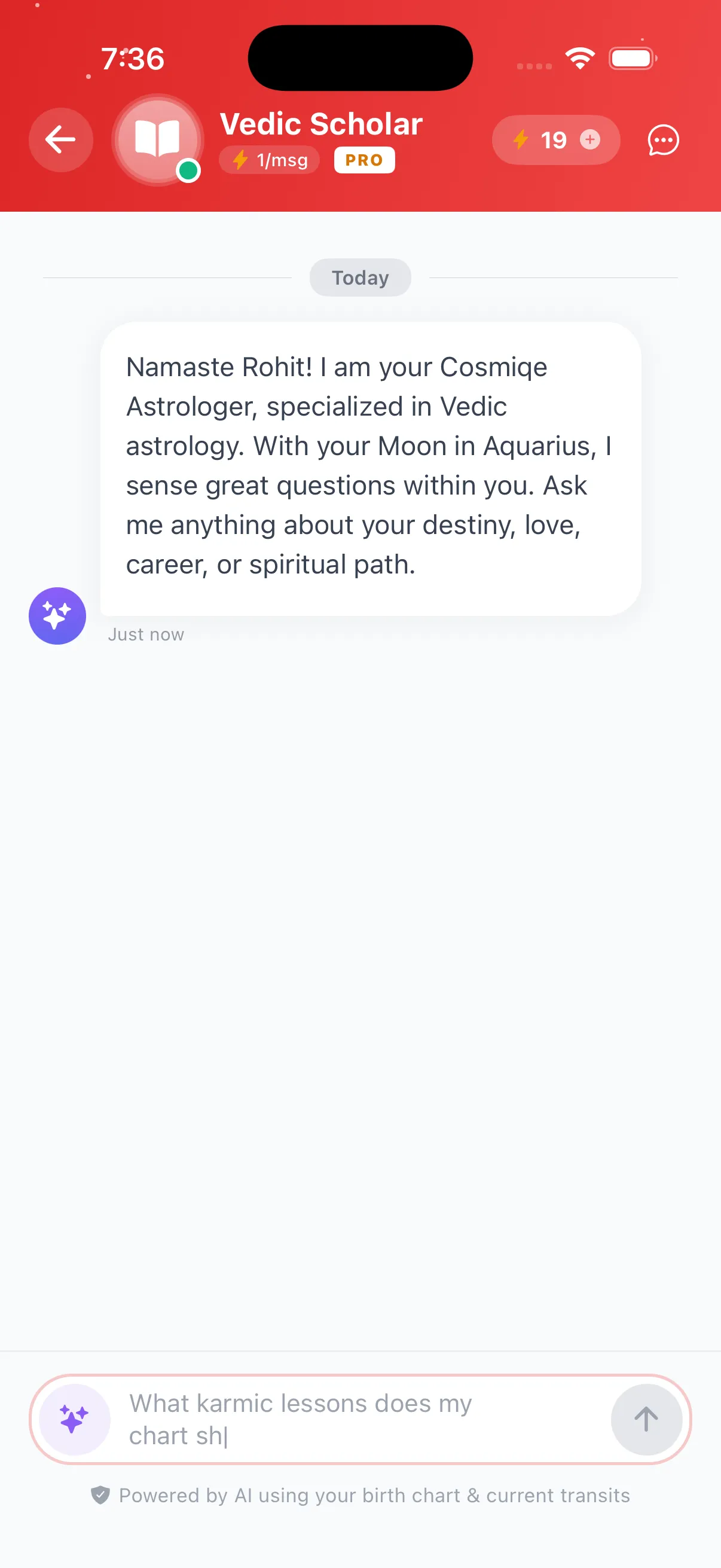721x1568 pixels.
Task: Open the Vedic Scholar book avatar
Action: pyautogui.click(x=157, y=140)
